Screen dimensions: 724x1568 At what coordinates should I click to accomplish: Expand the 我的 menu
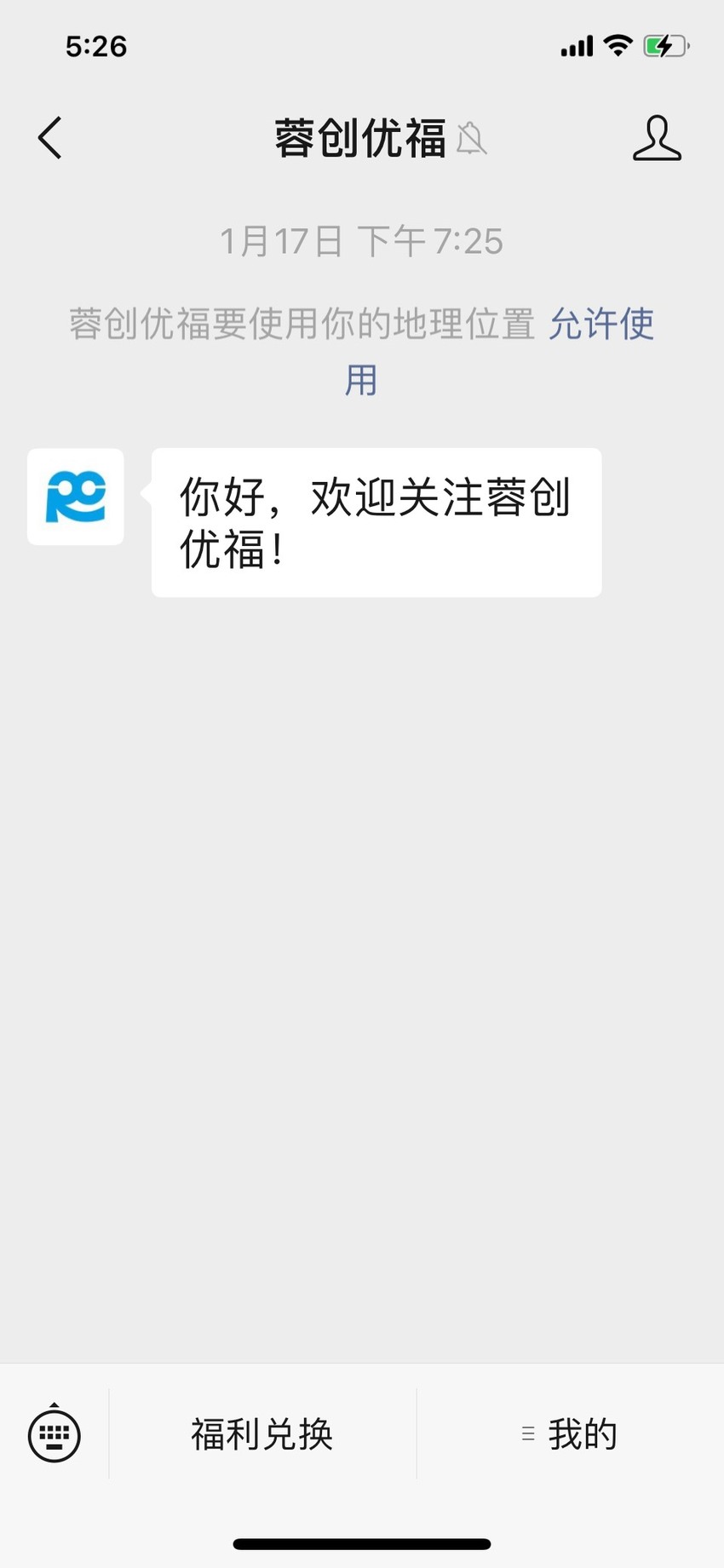tap(570, 1434)
